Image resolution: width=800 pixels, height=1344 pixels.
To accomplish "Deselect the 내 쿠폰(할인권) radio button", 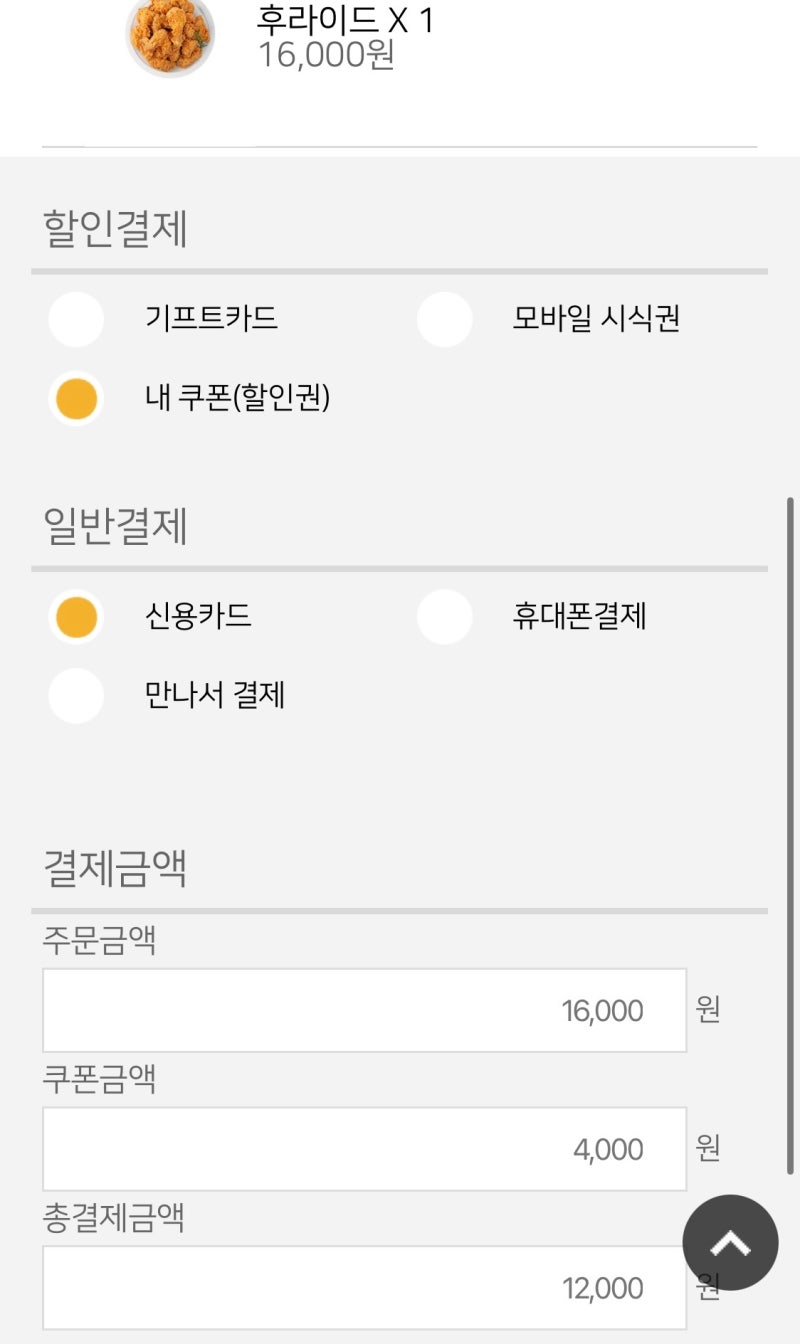I will click(75, 398).
